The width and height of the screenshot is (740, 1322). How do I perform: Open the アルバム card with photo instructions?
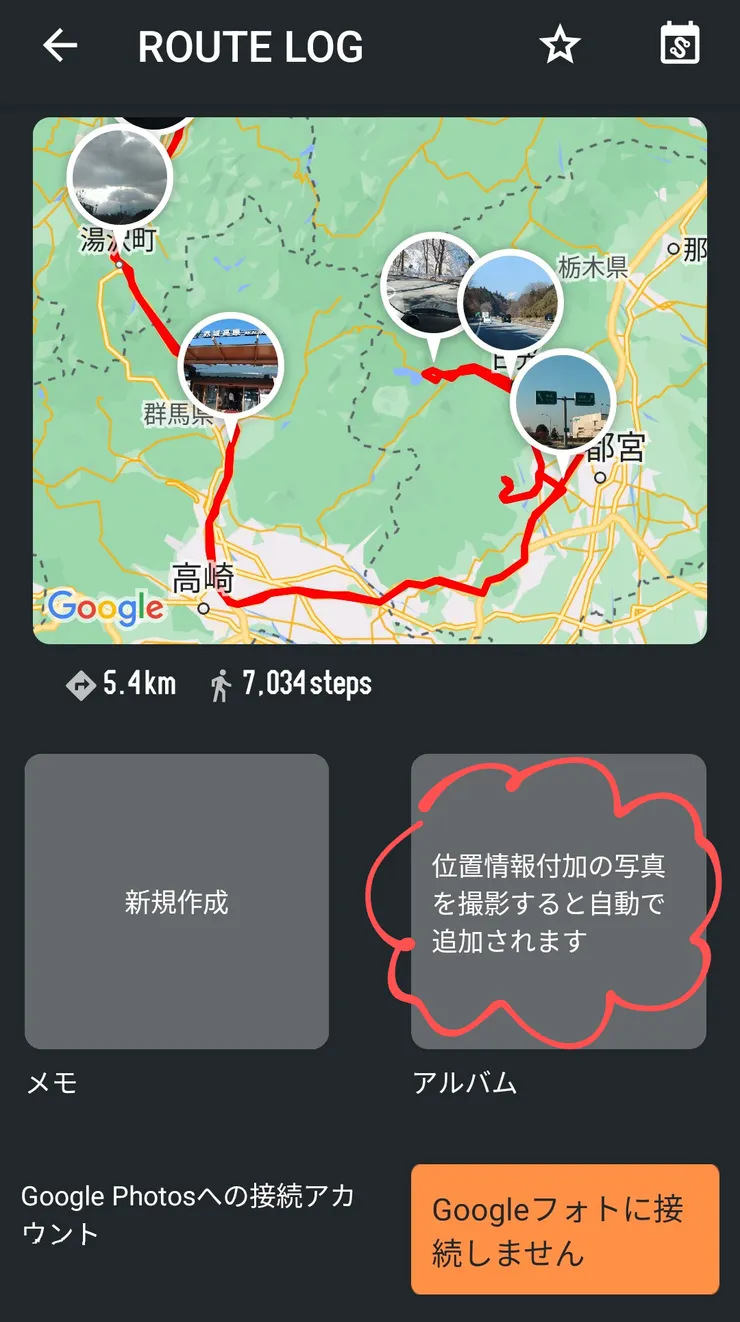558,901
